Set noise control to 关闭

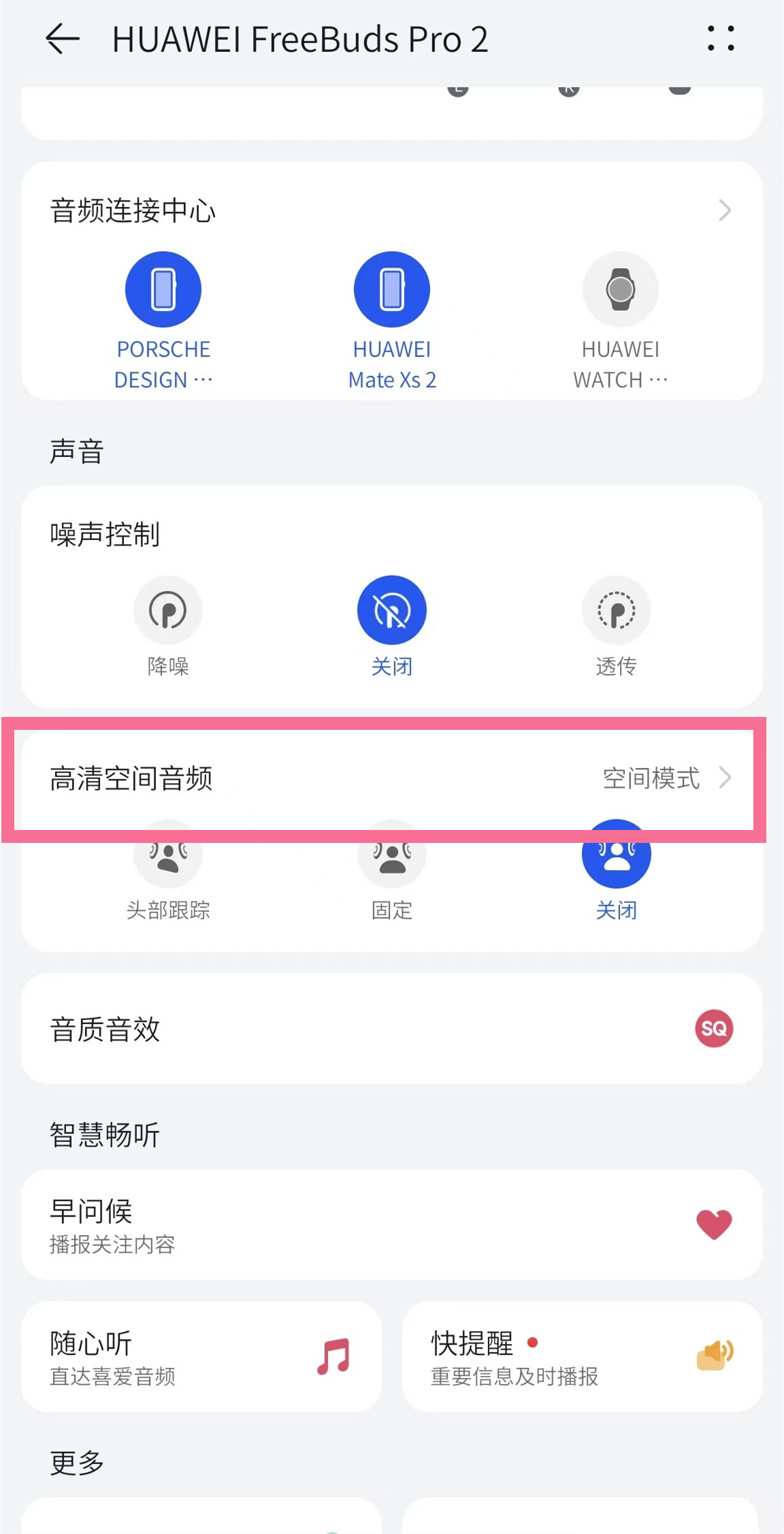(x=392, y=611)
